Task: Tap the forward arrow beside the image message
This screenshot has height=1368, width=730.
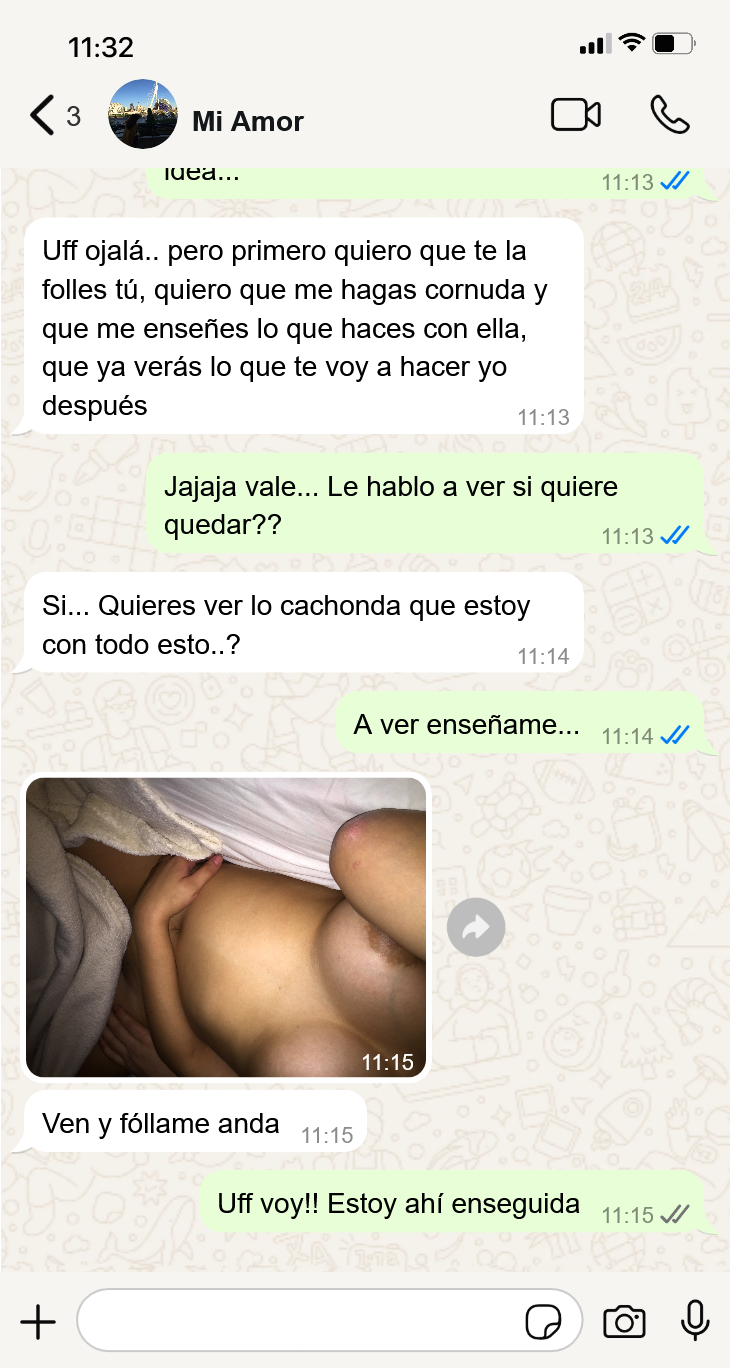Action: coord(476,927)
